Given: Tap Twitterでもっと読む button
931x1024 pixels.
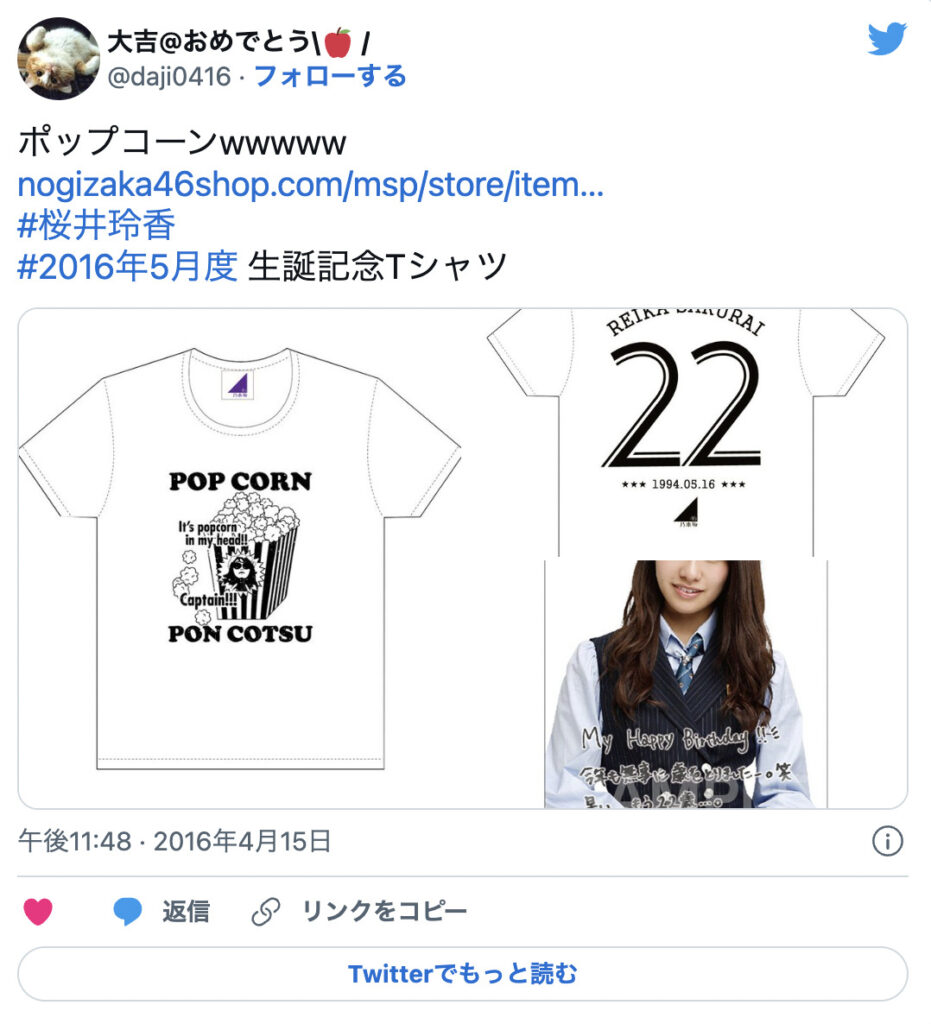Looking at the screenshot, I should (462, 974).
